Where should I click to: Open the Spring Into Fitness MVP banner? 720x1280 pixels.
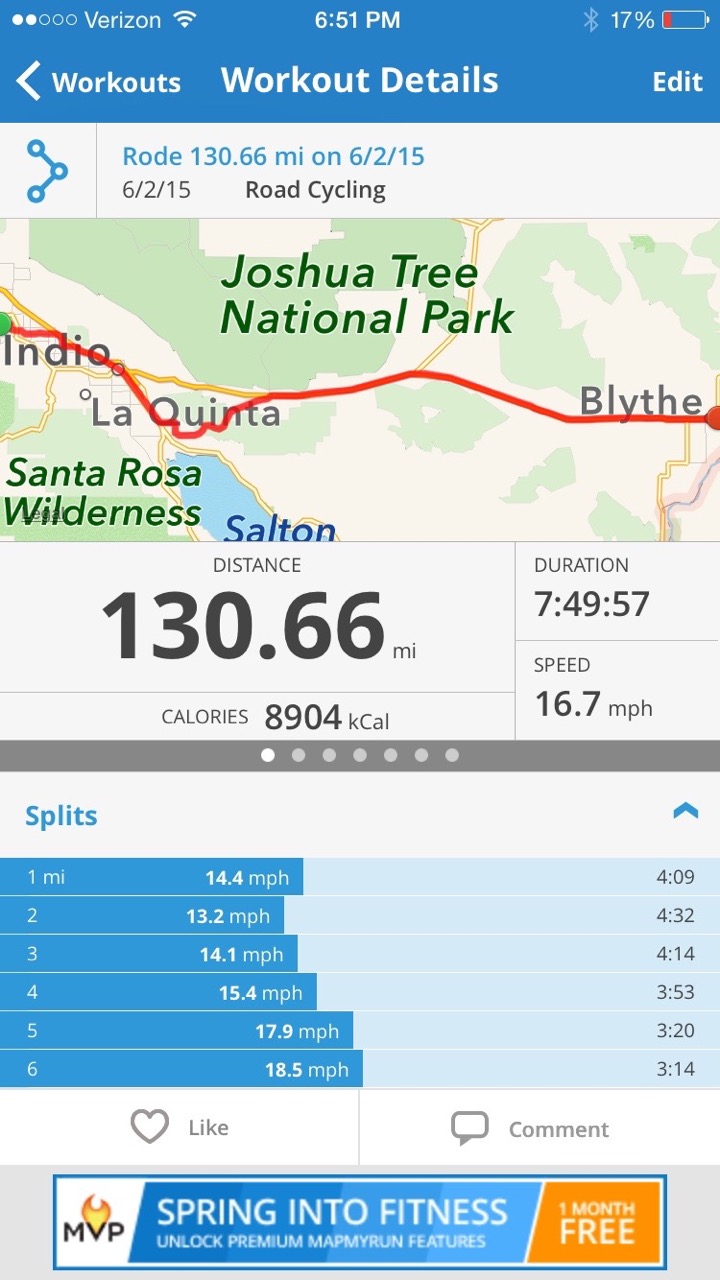pyautogui.click(x=360, y=1222)
